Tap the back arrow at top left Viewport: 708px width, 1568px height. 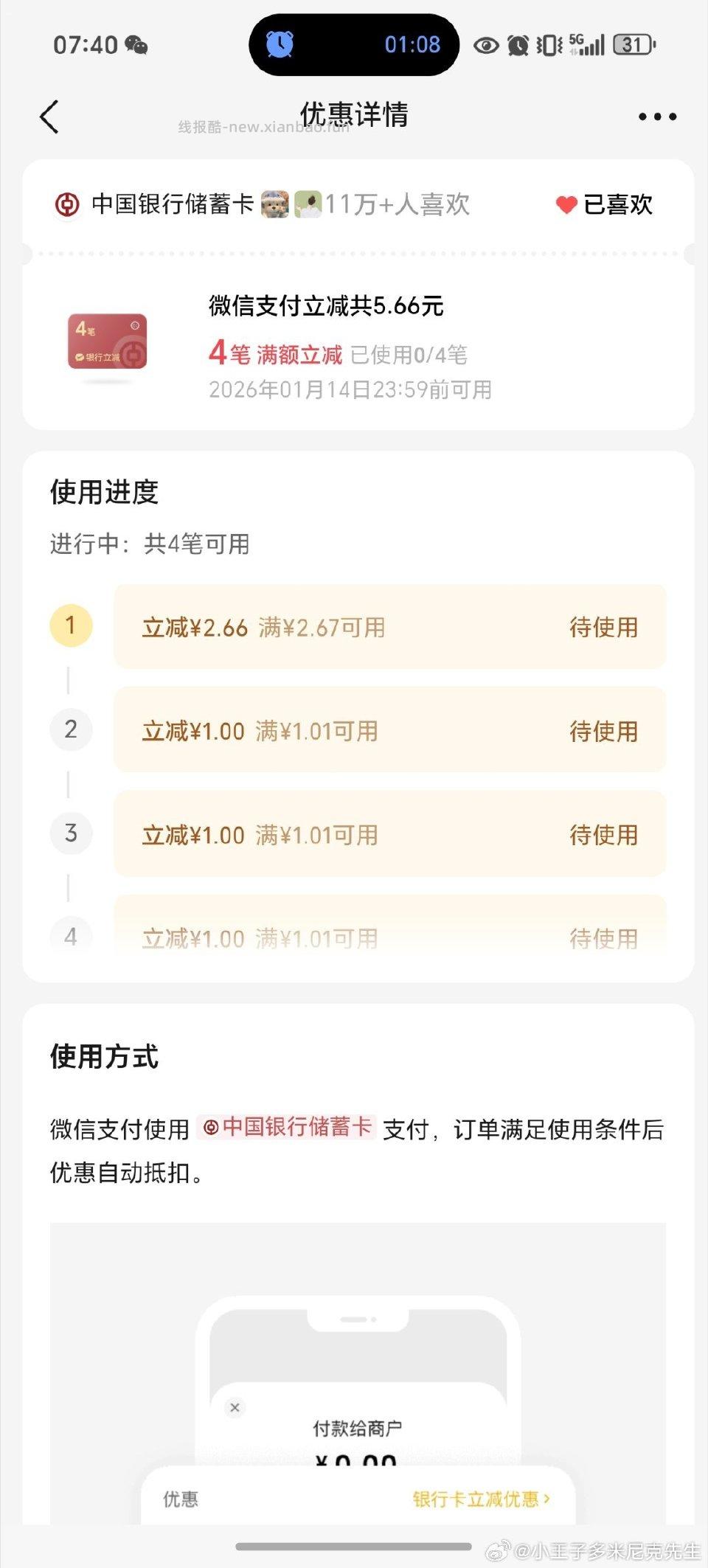49,117
